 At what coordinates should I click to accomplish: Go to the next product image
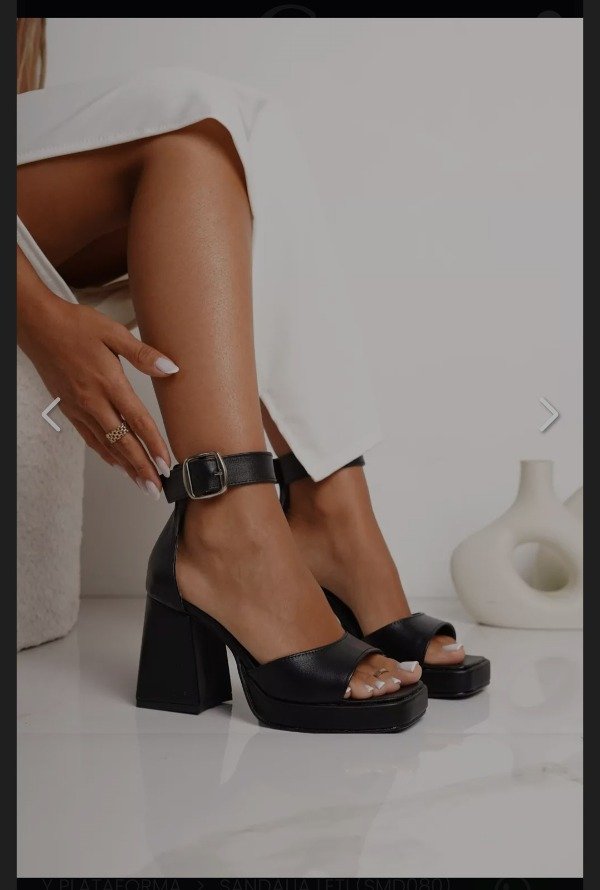coord(548,414)
